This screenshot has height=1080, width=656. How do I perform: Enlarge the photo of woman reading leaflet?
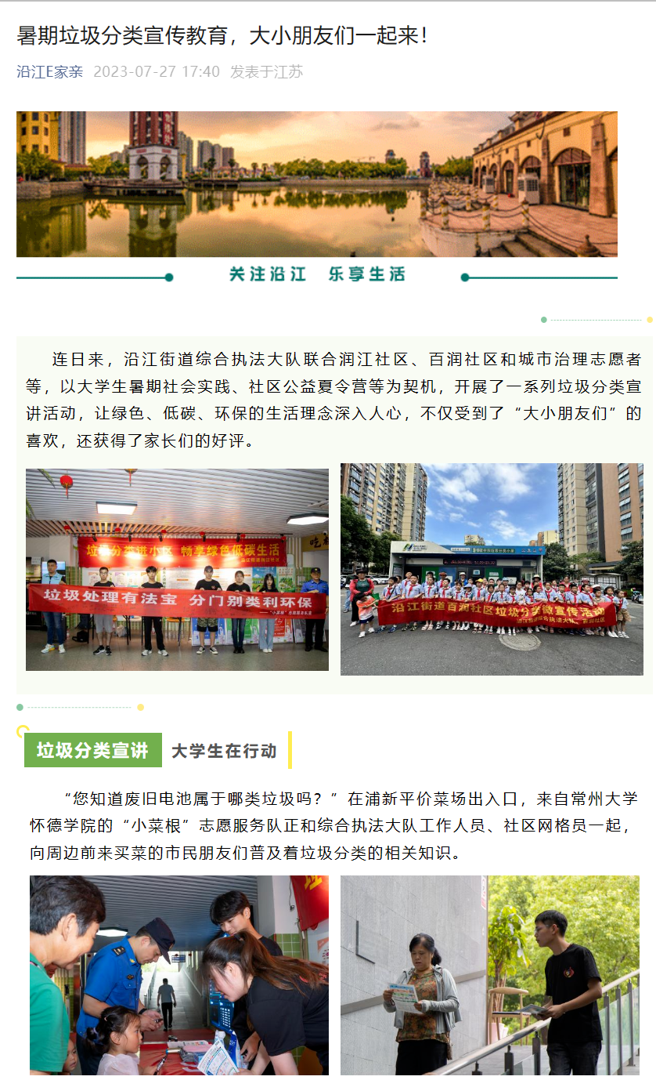click(x=489, y=975)
